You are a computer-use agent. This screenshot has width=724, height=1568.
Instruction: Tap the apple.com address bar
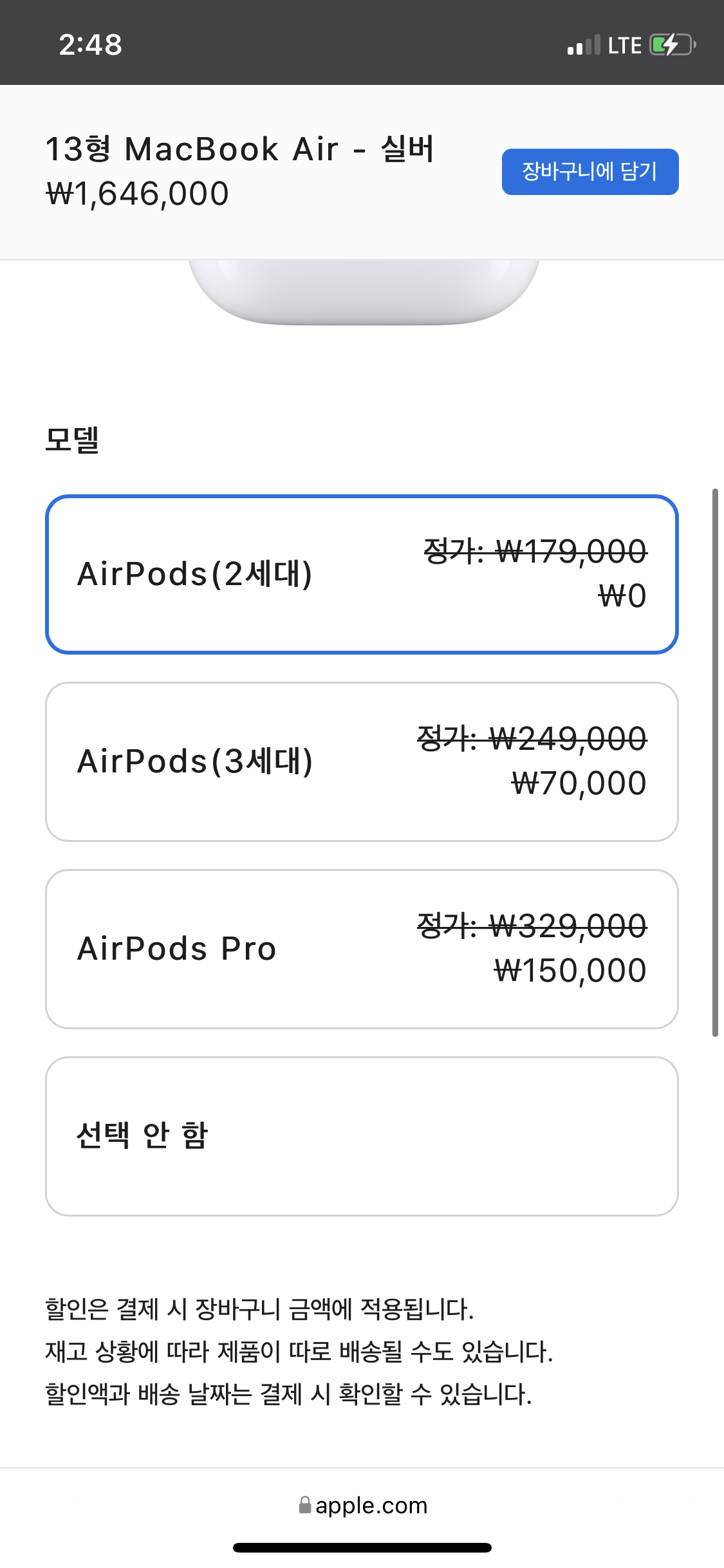tap(362, 1505)
